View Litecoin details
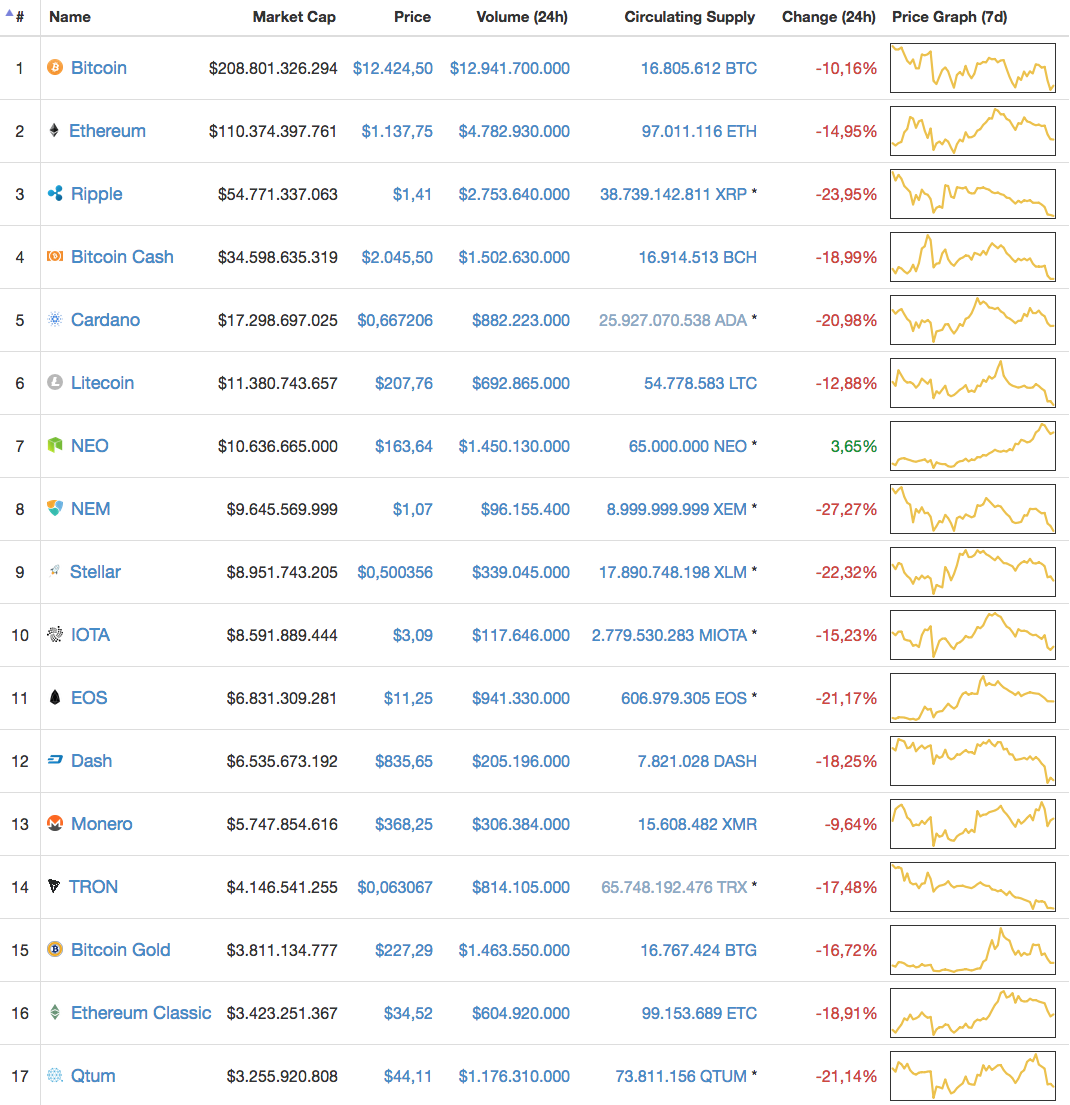The width and height of the screenshot is (1070, 1105). [102, 383]
